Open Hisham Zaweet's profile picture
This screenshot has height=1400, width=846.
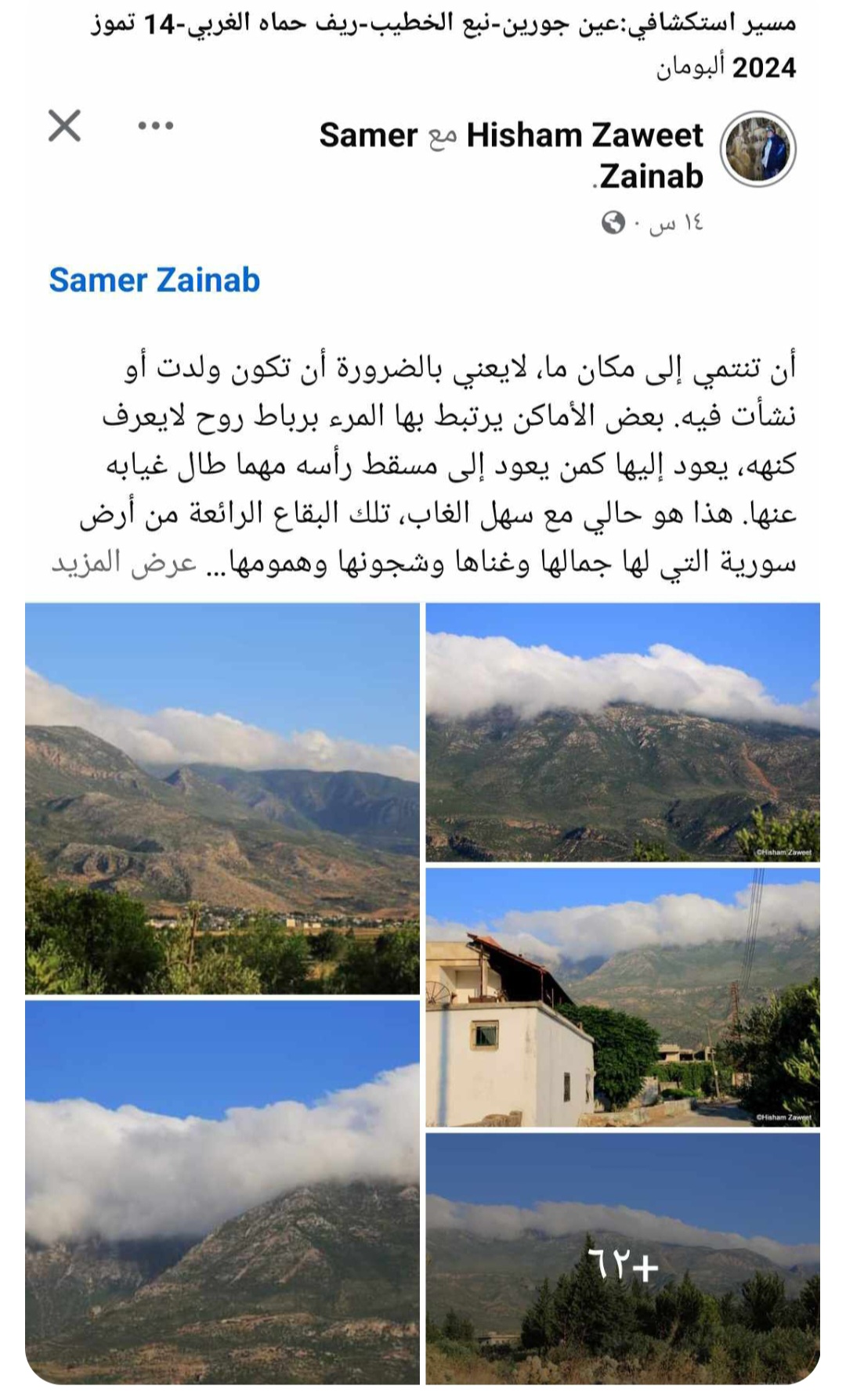coord(757,148)
